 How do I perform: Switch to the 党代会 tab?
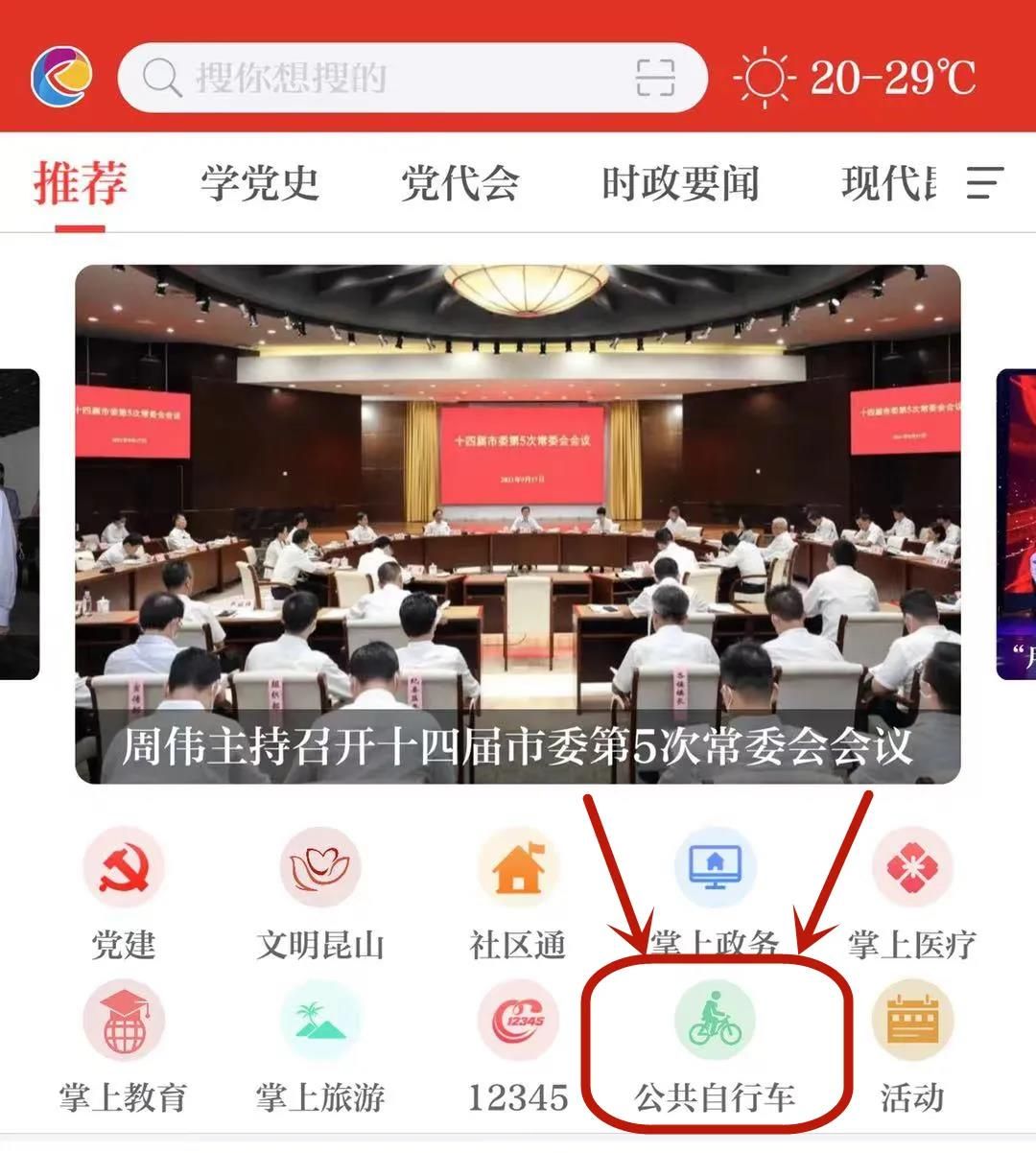(460, 182)
